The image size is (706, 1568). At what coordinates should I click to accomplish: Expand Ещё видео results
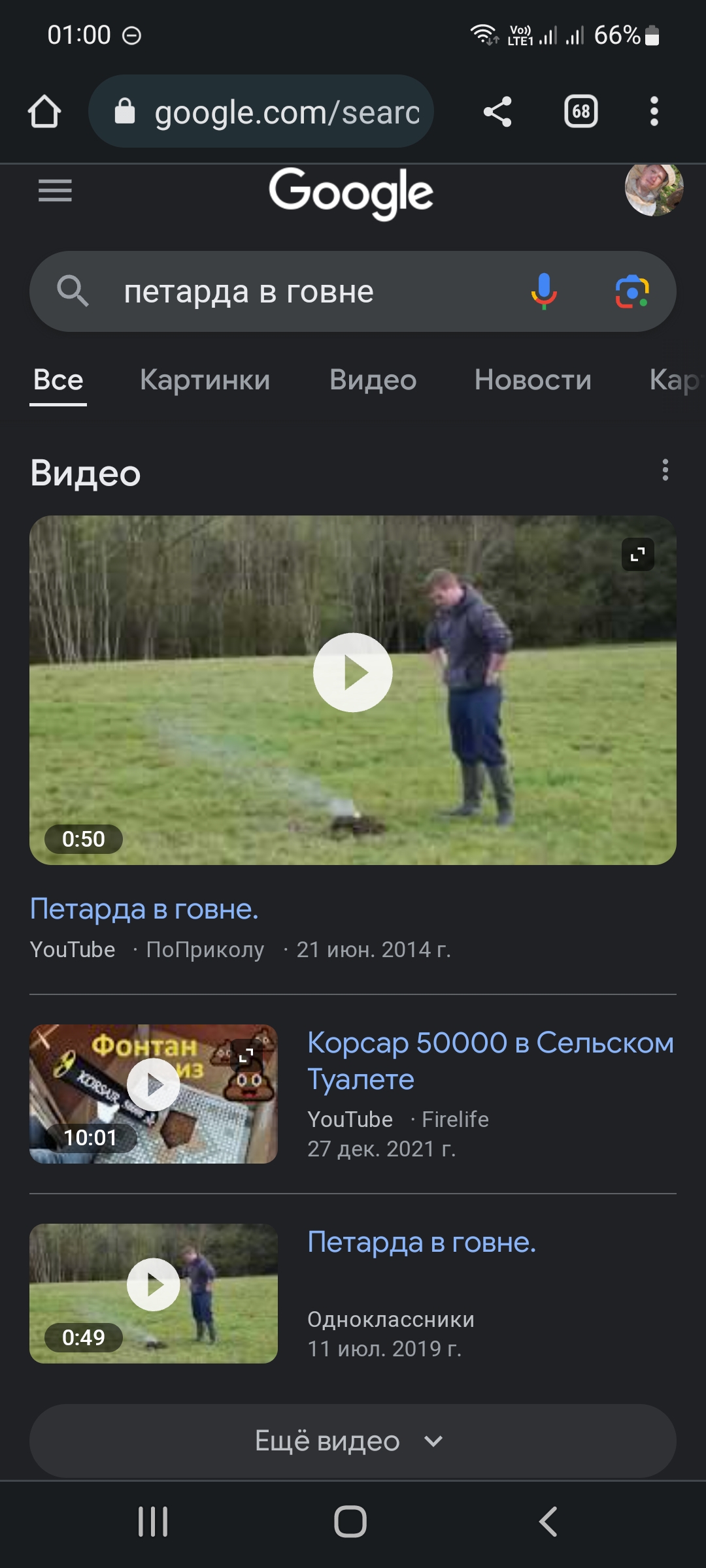[x=352, y=1441]
